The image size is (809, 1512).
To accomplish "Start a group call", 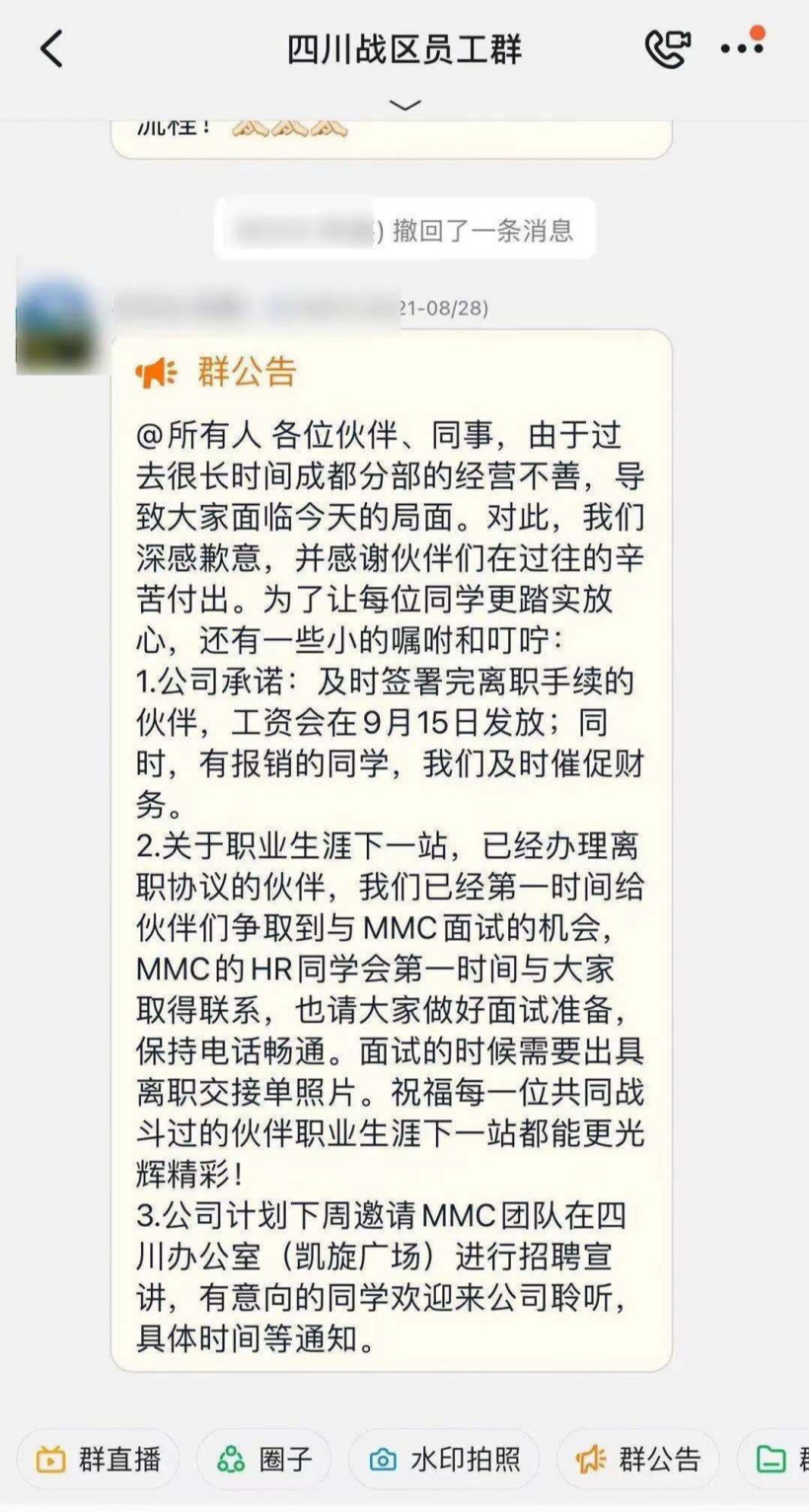I will point(667,49).
